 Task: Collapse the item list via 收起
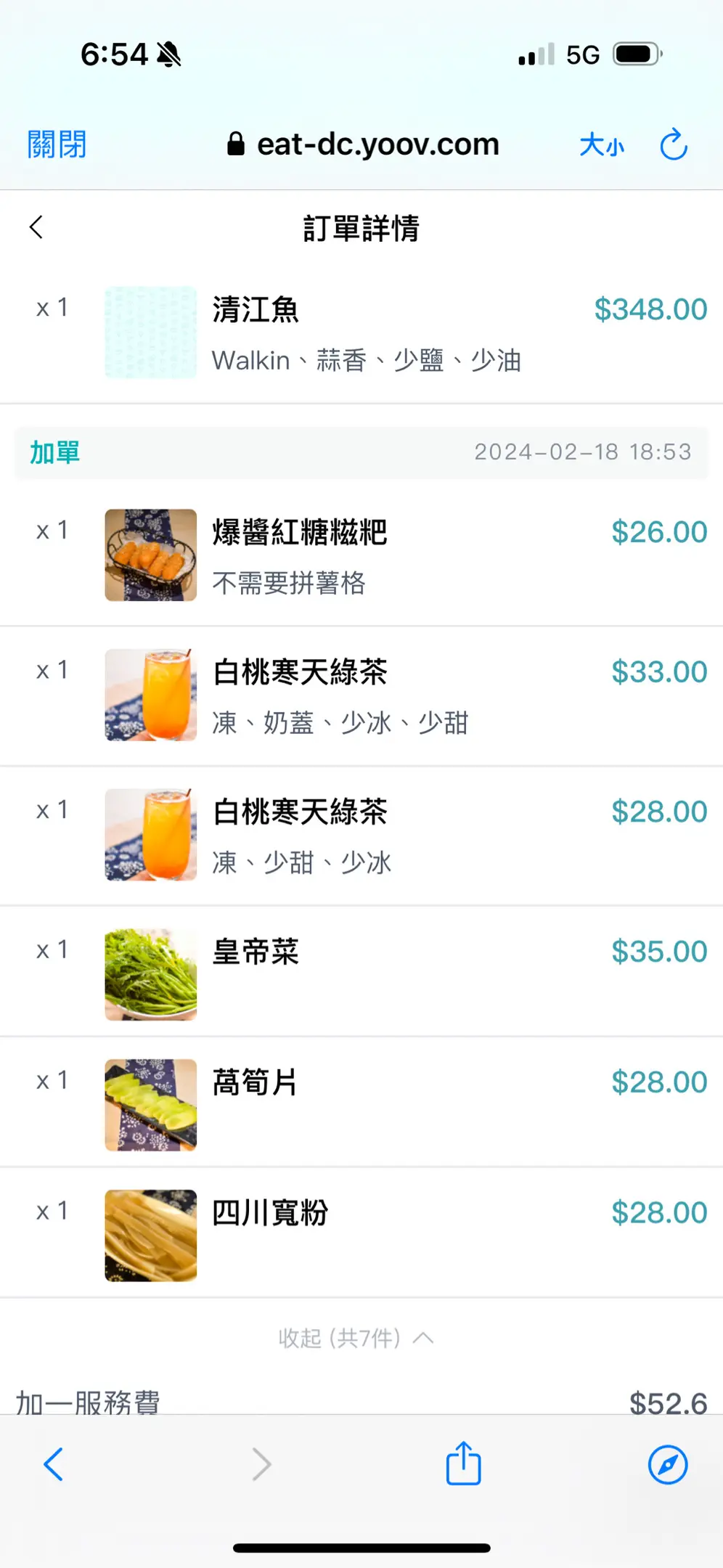click(356, 1338)
